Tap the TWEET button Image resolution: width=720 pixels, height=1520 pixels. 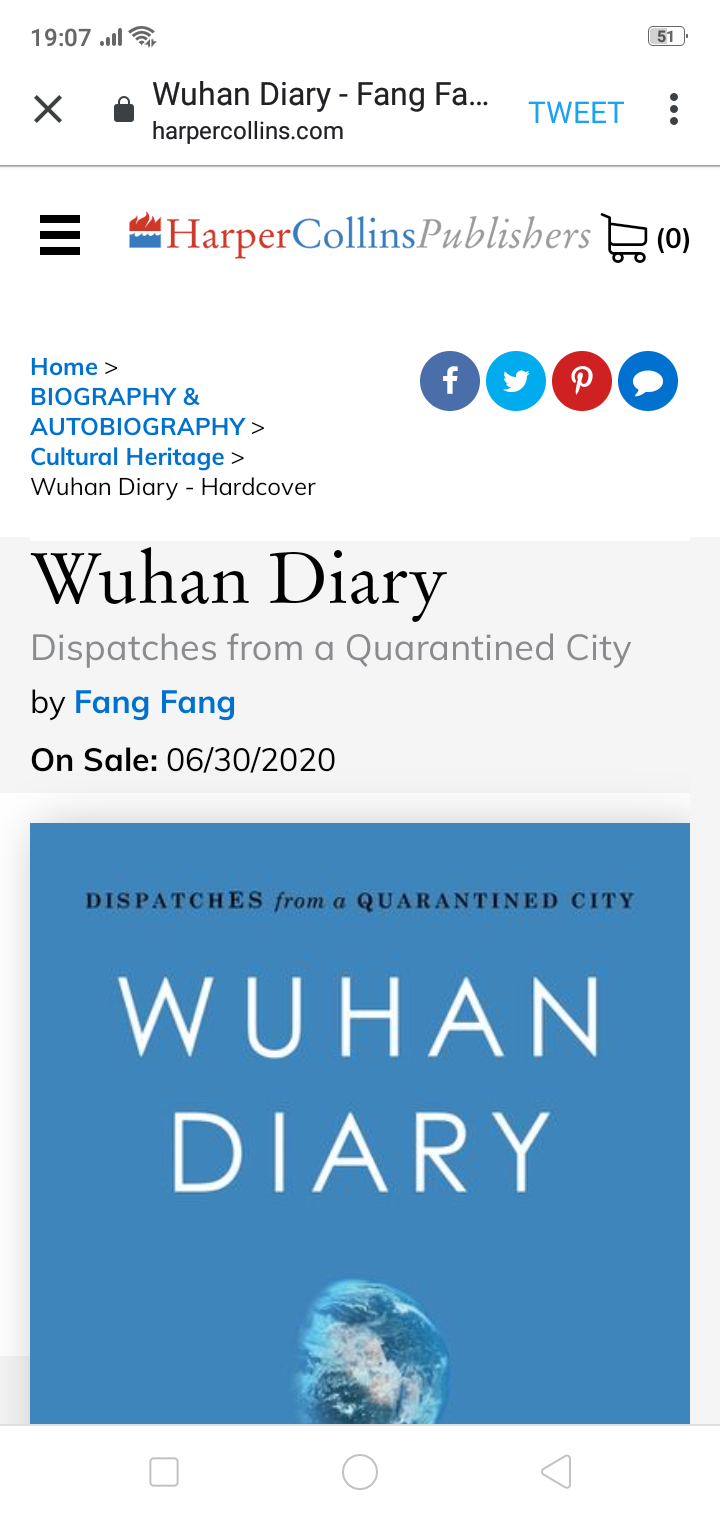[x=575, y=112]
